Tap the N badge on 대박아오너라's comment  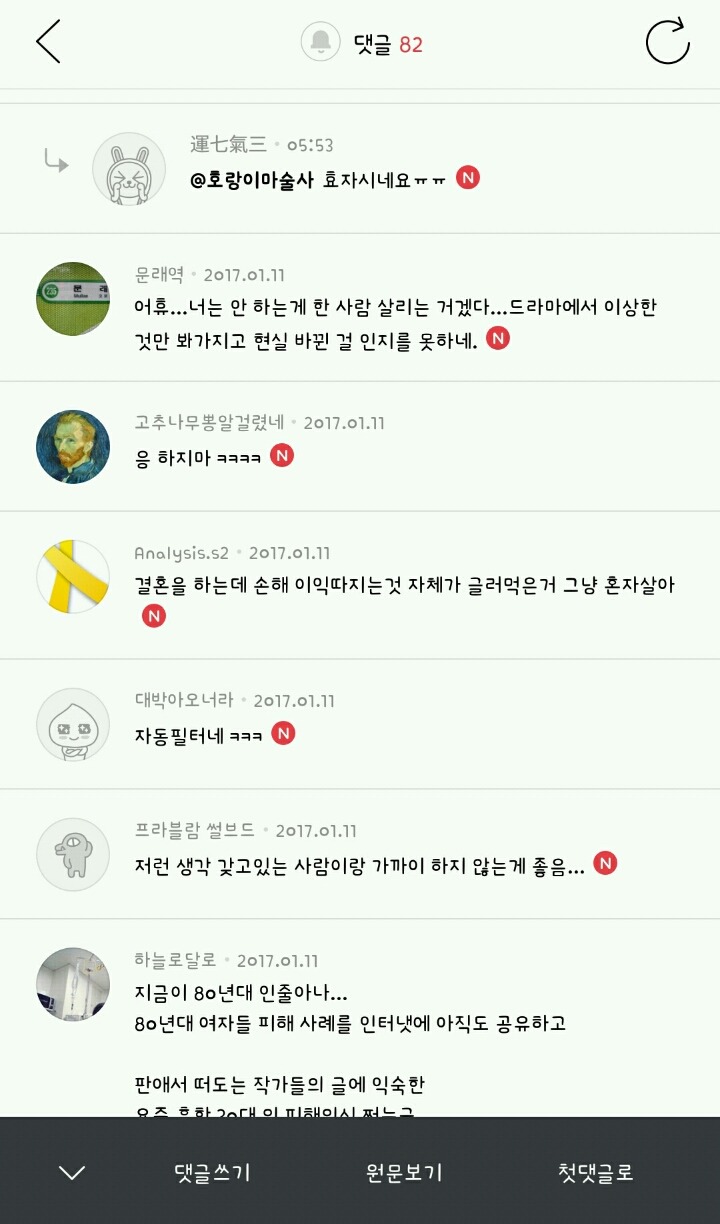click(283, 733)
